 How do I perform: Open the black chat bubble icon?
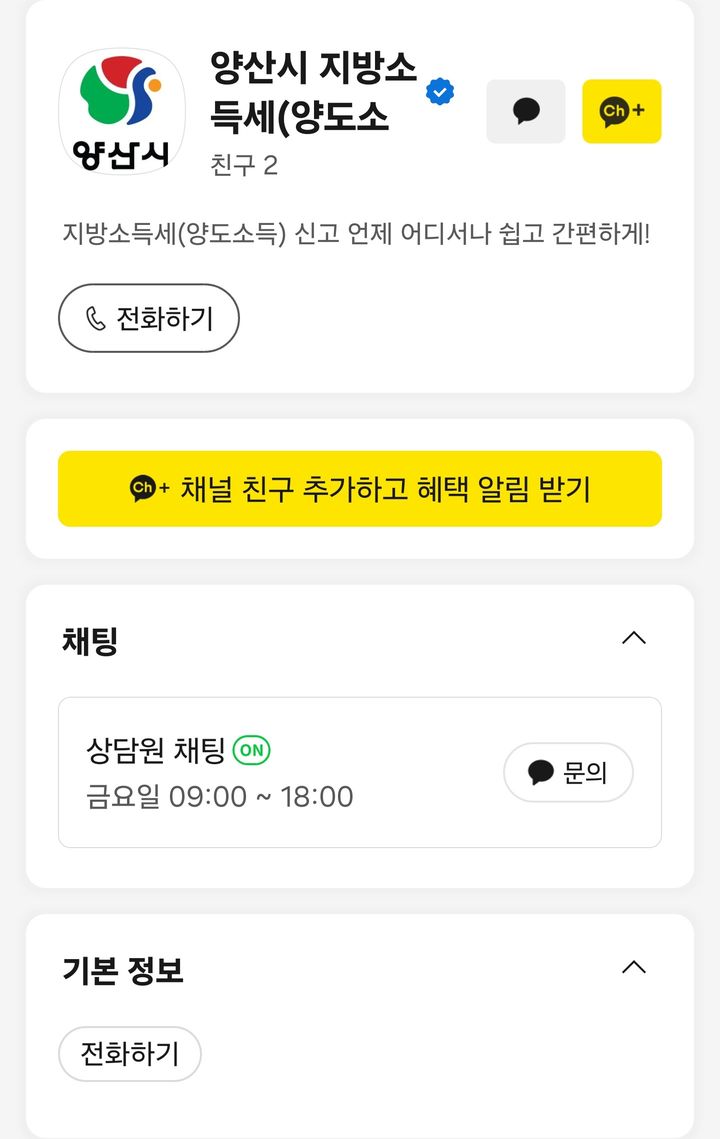pyautogui.click(x=525, y=111)
